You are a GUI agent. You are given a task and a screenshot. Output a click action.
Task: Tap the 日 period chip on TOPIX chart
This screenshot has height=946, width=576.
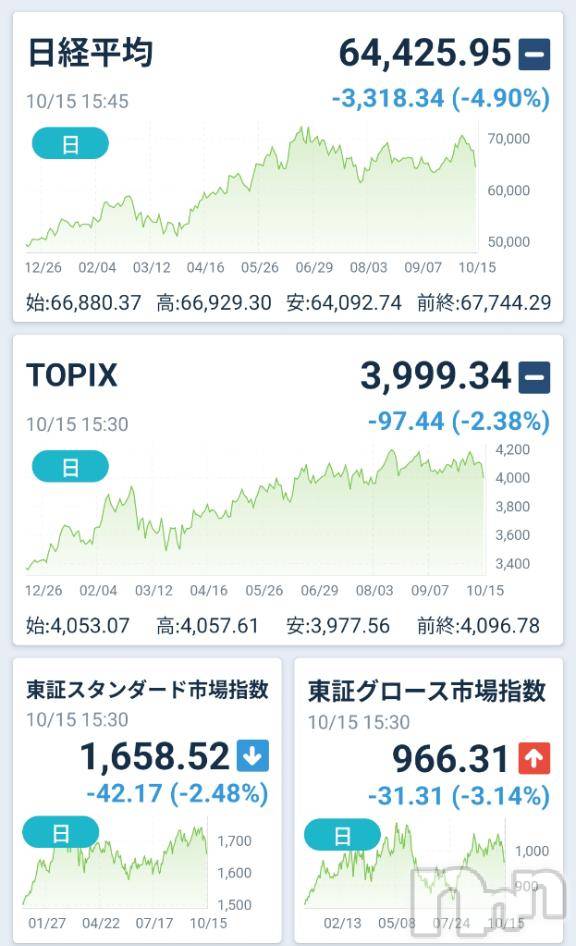70,466
